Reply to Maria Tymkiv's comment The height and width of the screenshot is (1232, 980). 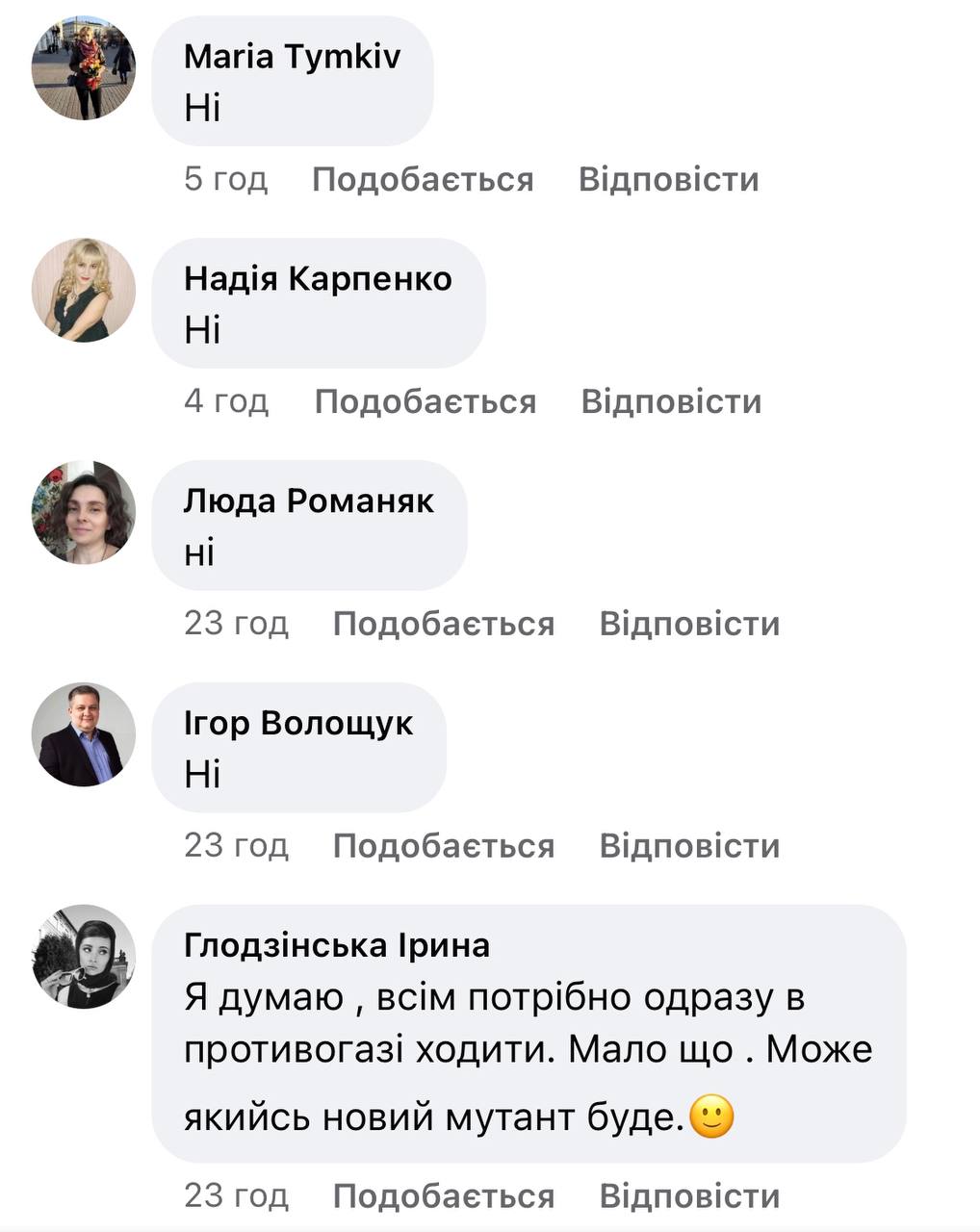click(x=668, y=180)
